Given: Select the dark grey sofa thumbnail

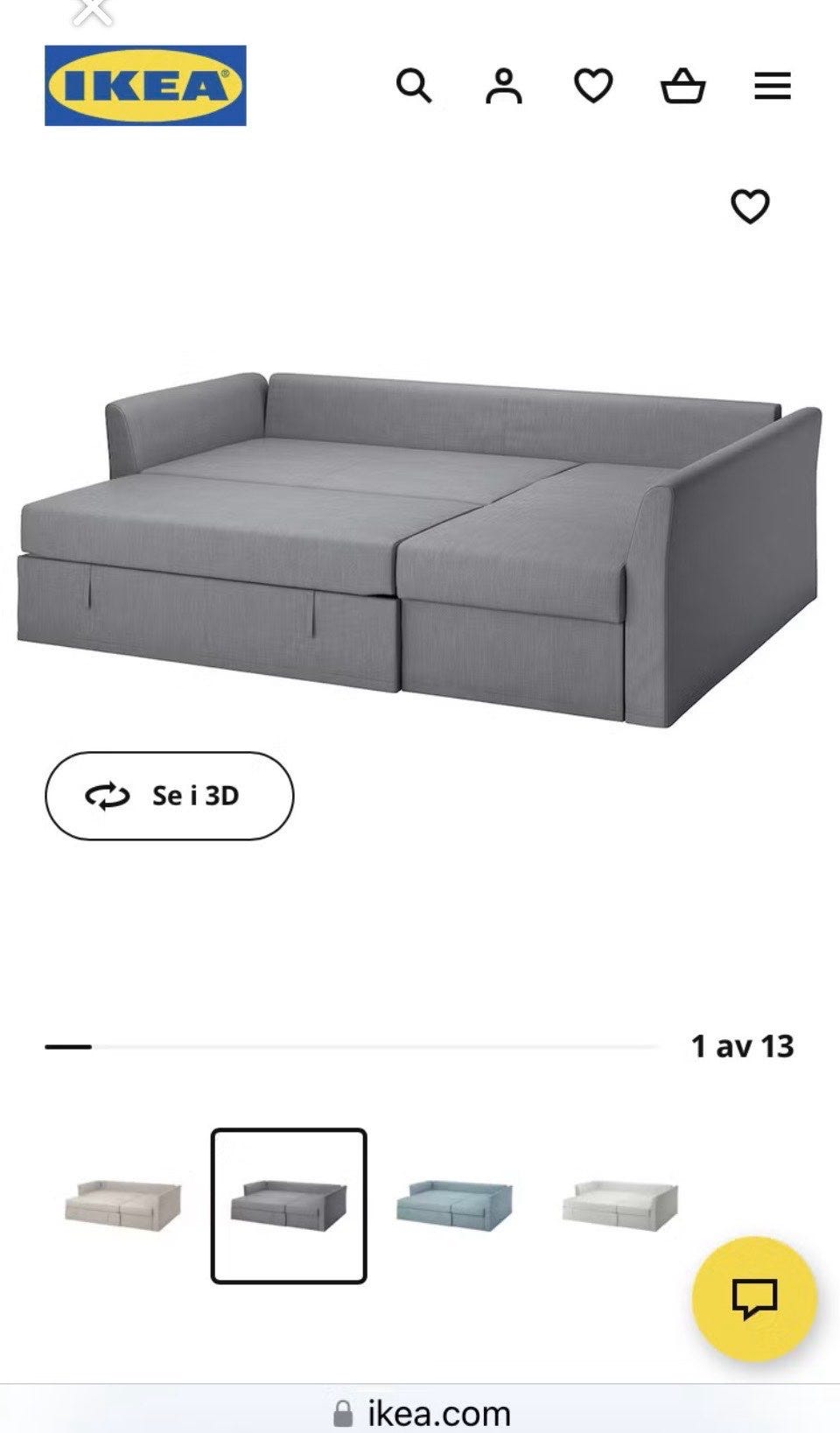Looking at the screenshot, I should tap(289, 1205).
